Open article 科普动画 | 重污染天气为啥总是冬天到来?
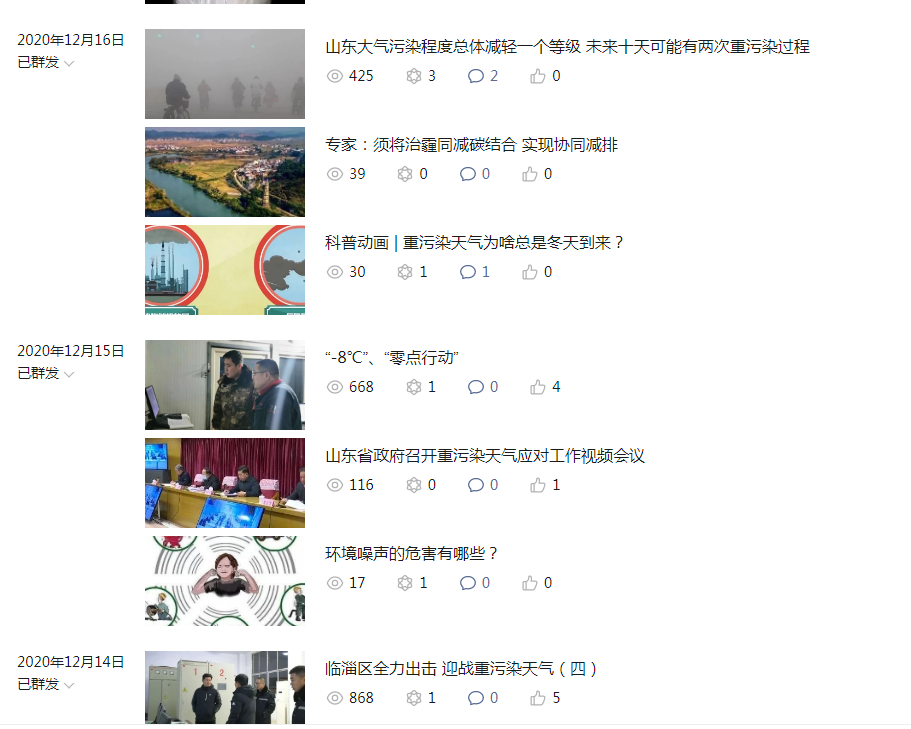 click(x=474, y=243)
